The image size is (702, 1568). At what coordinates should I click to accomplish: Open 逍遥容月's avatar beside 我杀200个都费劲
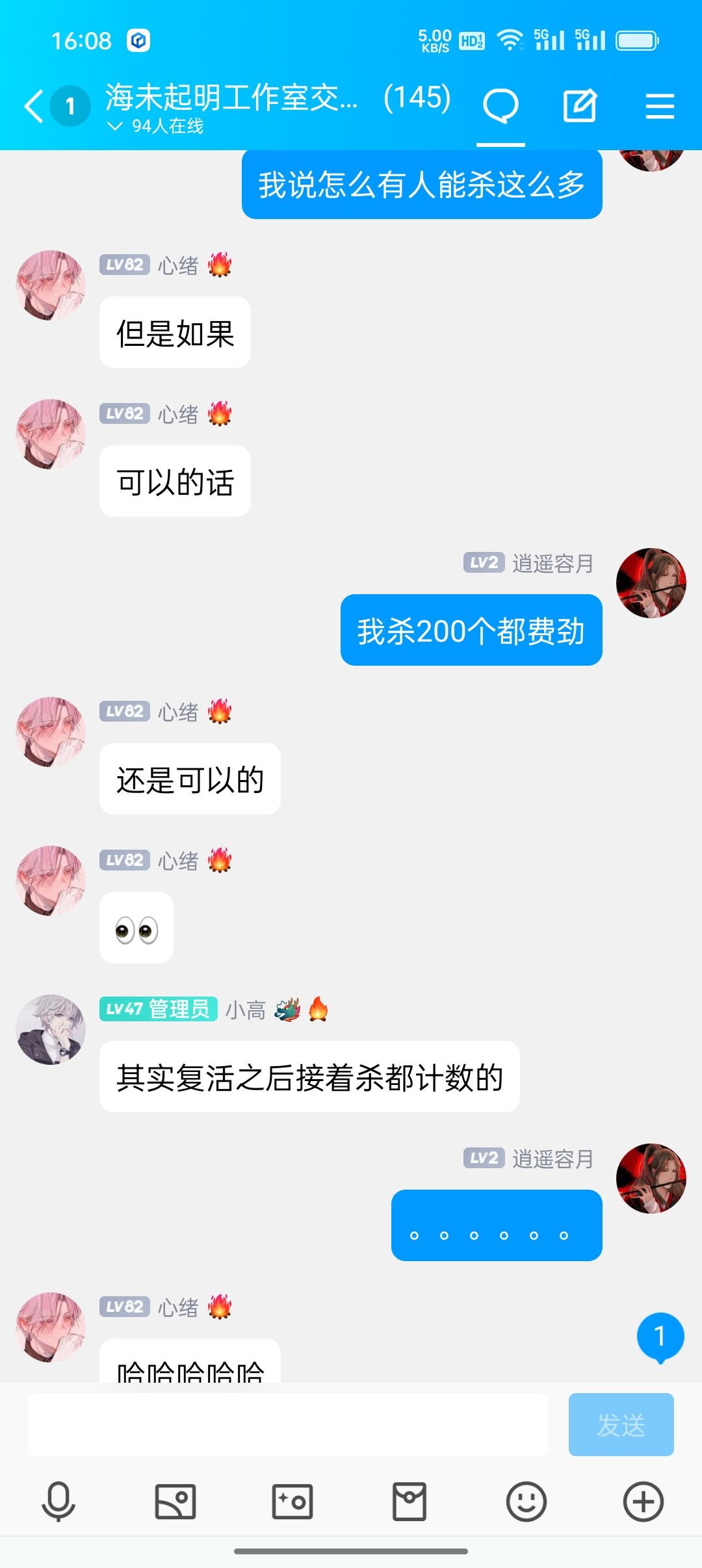pos(651,583)
